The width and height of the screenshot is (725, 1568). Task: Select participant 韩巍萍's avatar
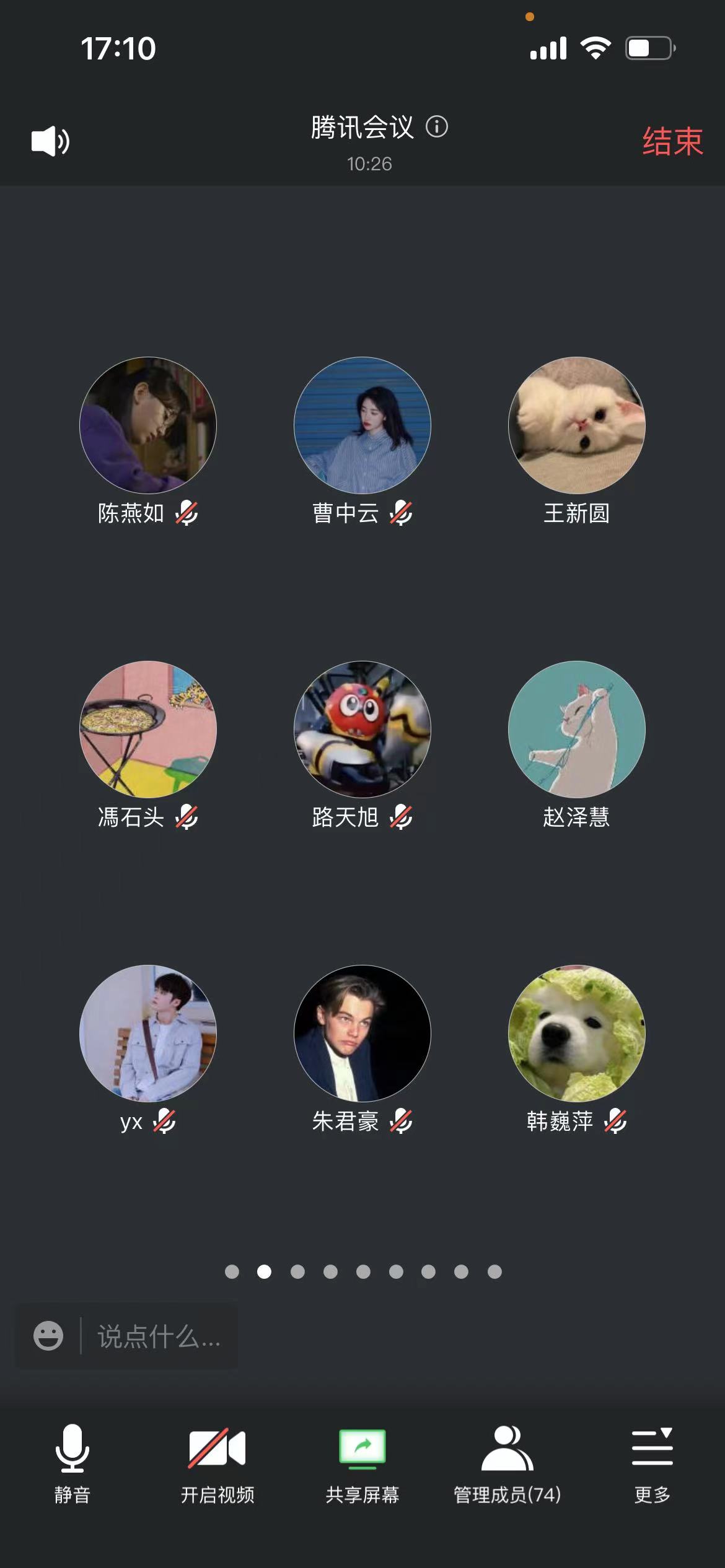577,1034
